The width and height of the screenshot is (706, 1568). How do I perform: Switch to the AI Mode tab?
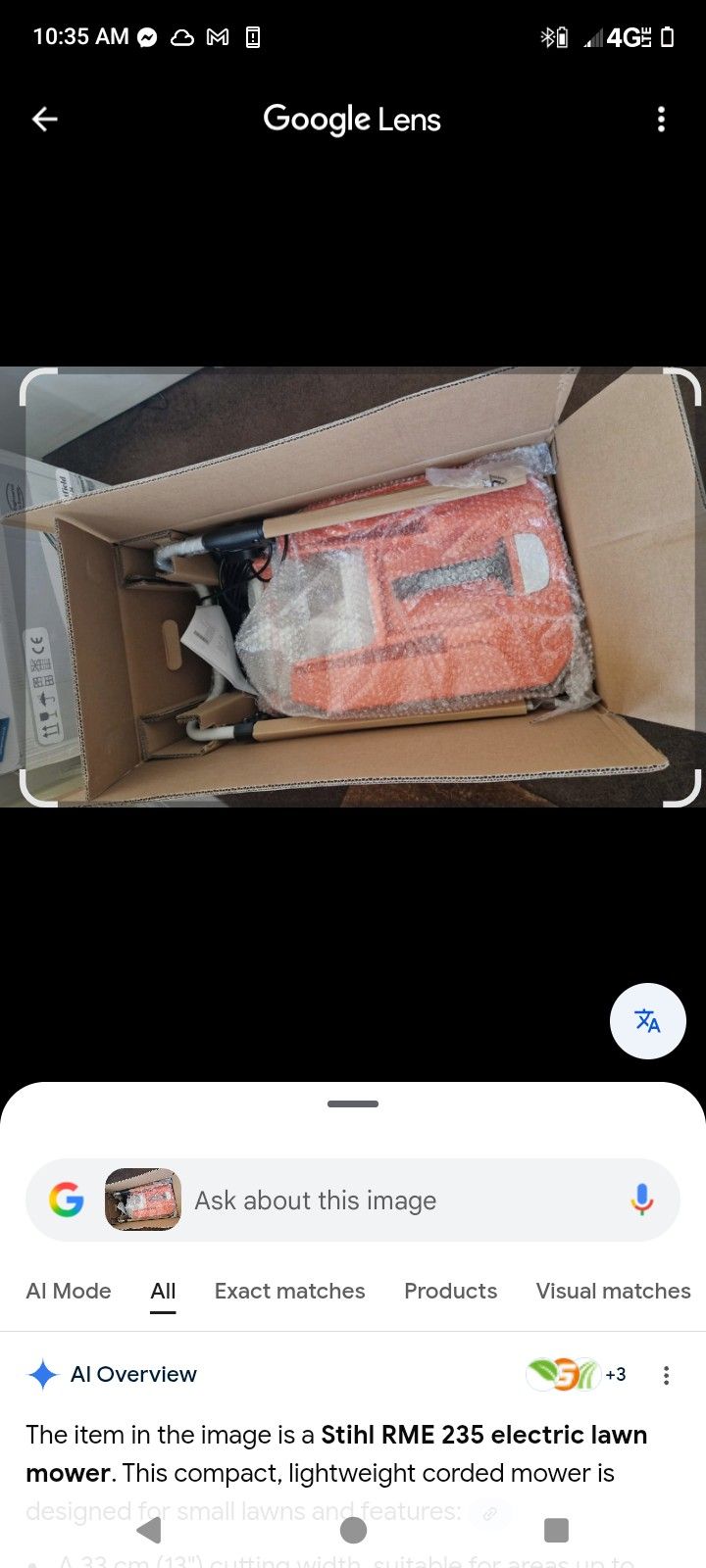69,1291
